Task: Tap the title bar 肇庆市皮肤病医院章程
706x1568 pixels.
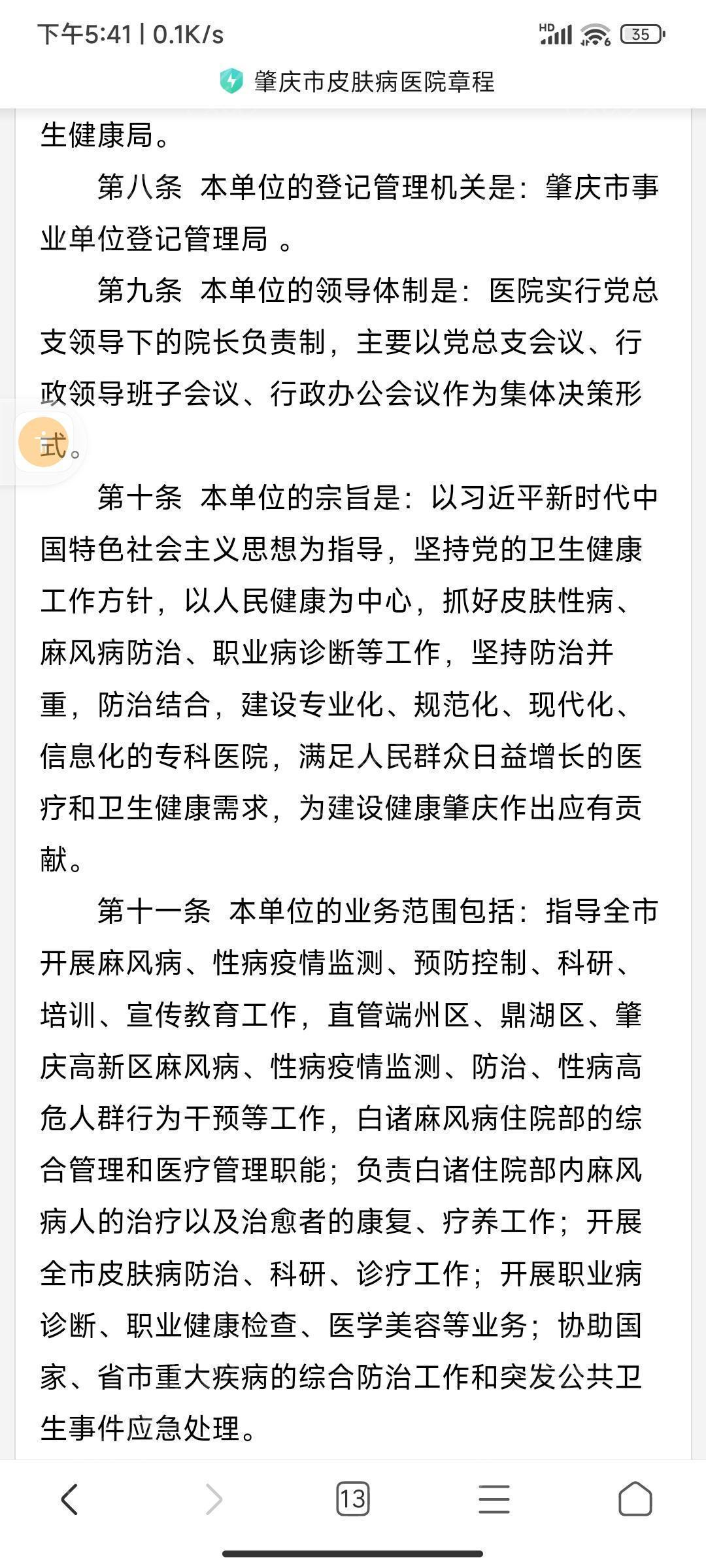Action: coord(374,82)
